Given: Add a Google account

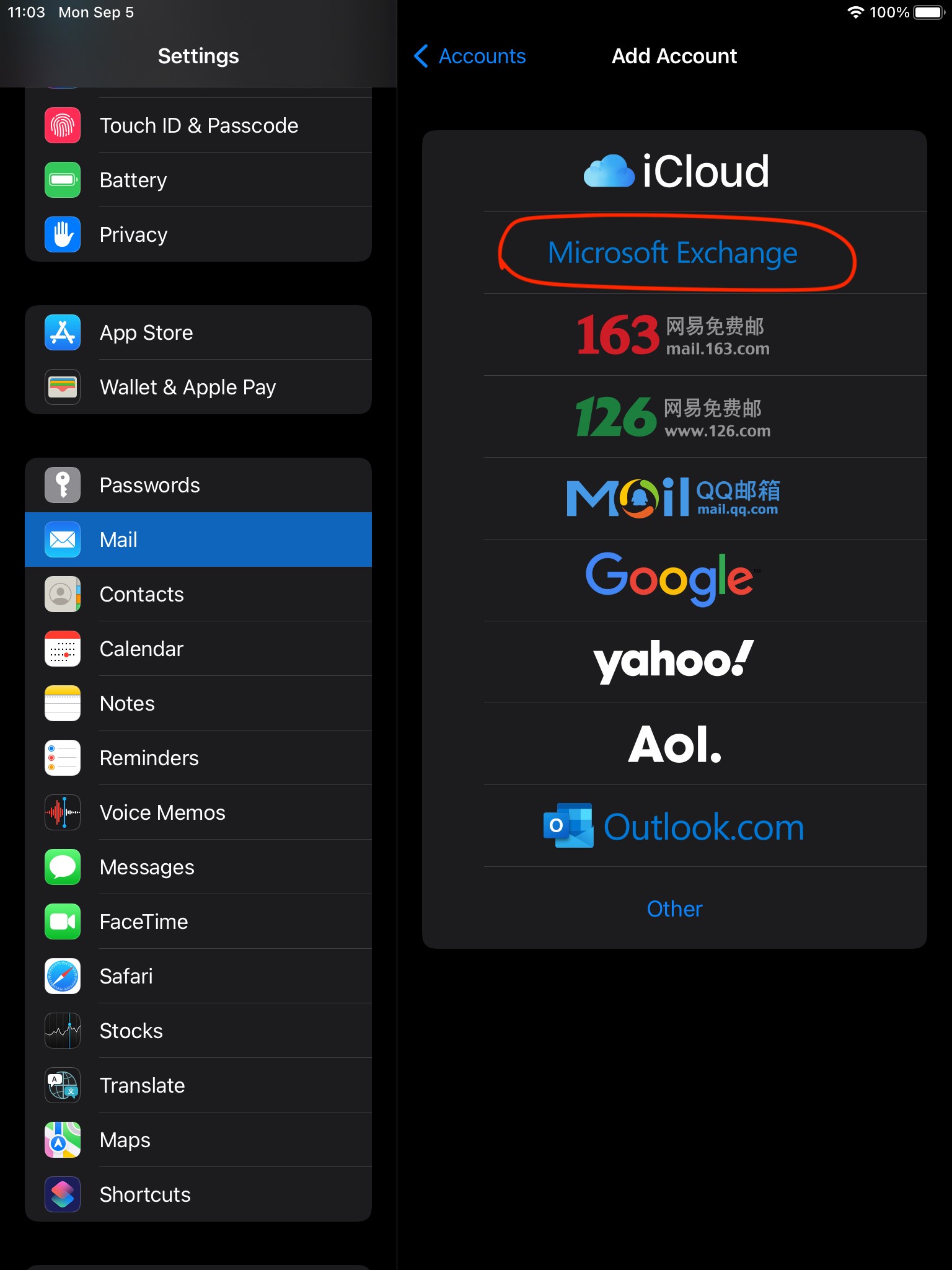Looking at the screenshot, I should (674, 580).
